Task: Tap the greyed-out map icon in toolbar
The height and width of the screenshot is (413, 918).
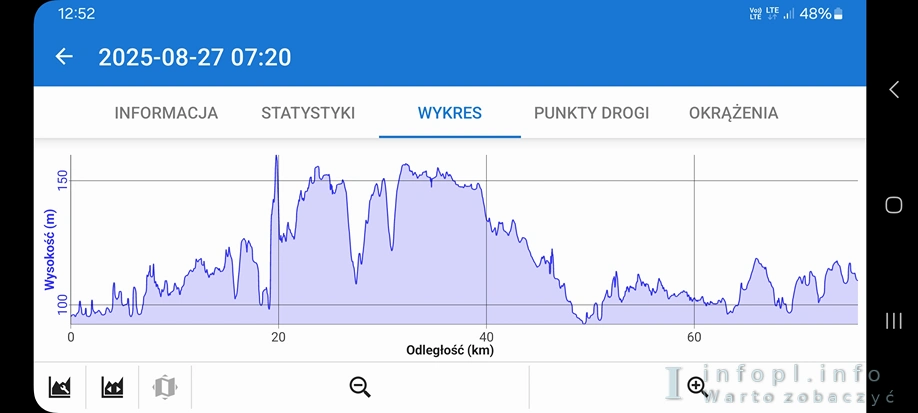Action: 165,386
